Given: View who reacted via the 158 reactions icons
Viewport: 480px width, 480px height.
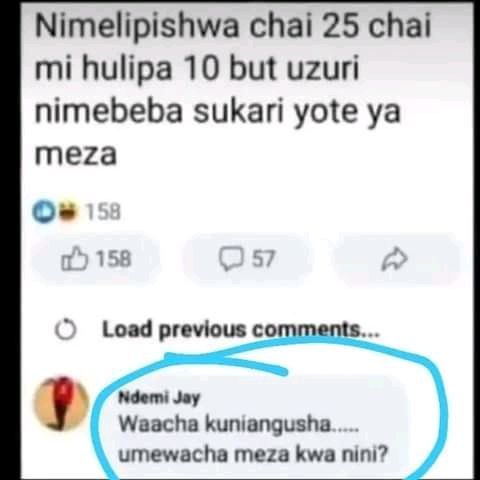Looking at the screenshot, I should point(77,211).
